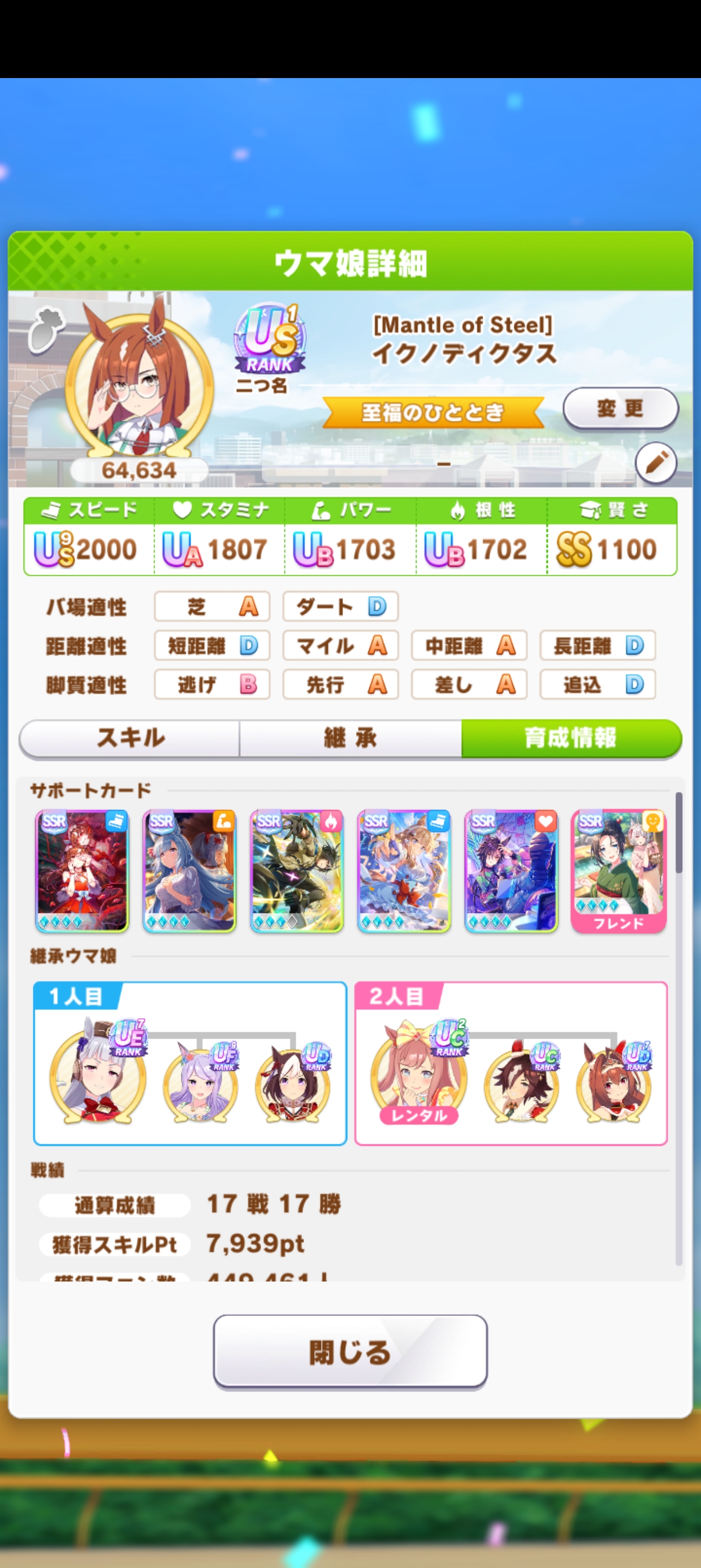This screenshot has width=701, height=1568.
Task: Close the dialog with 閉じる
Action: pos(350,1352)
